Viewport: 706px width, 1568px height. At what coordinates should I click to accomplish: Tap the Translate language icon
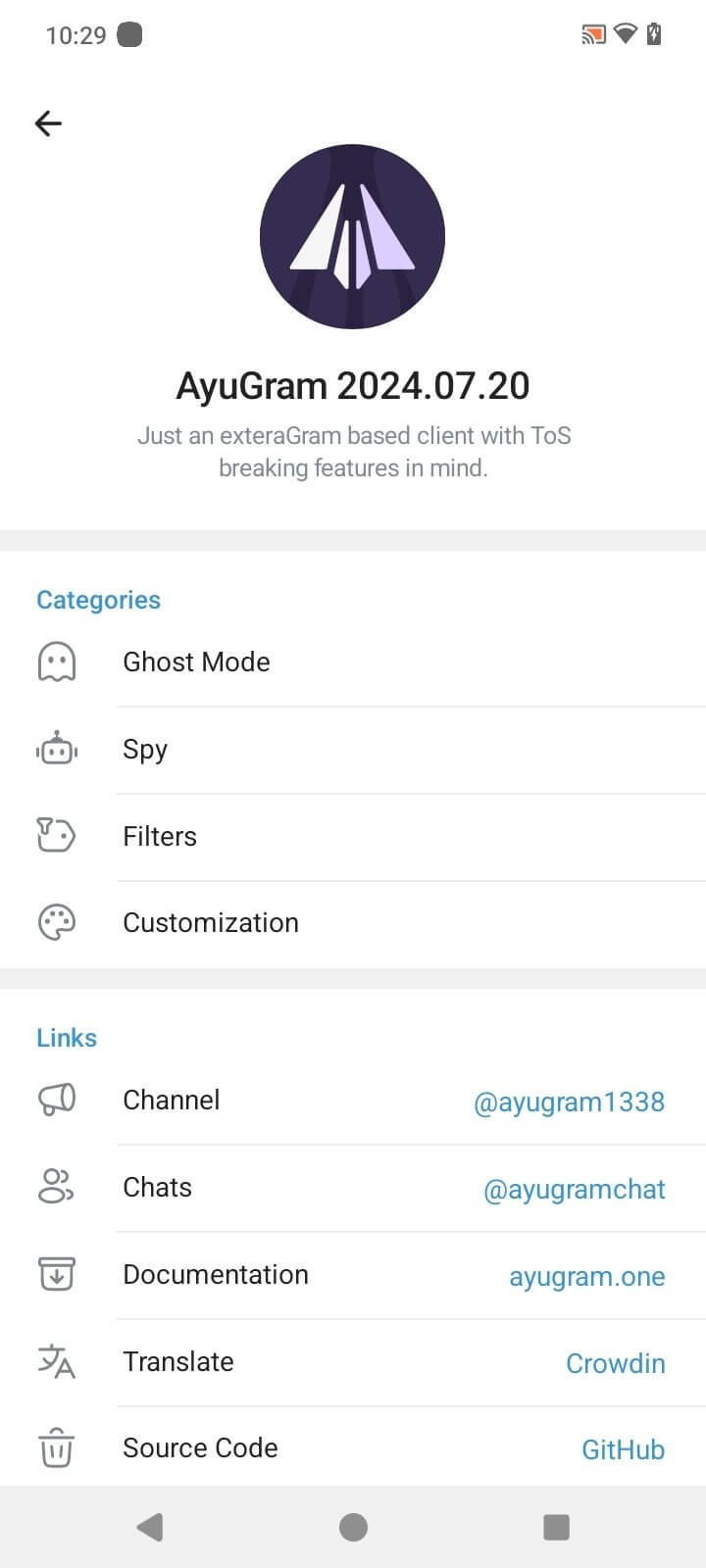56,1361
